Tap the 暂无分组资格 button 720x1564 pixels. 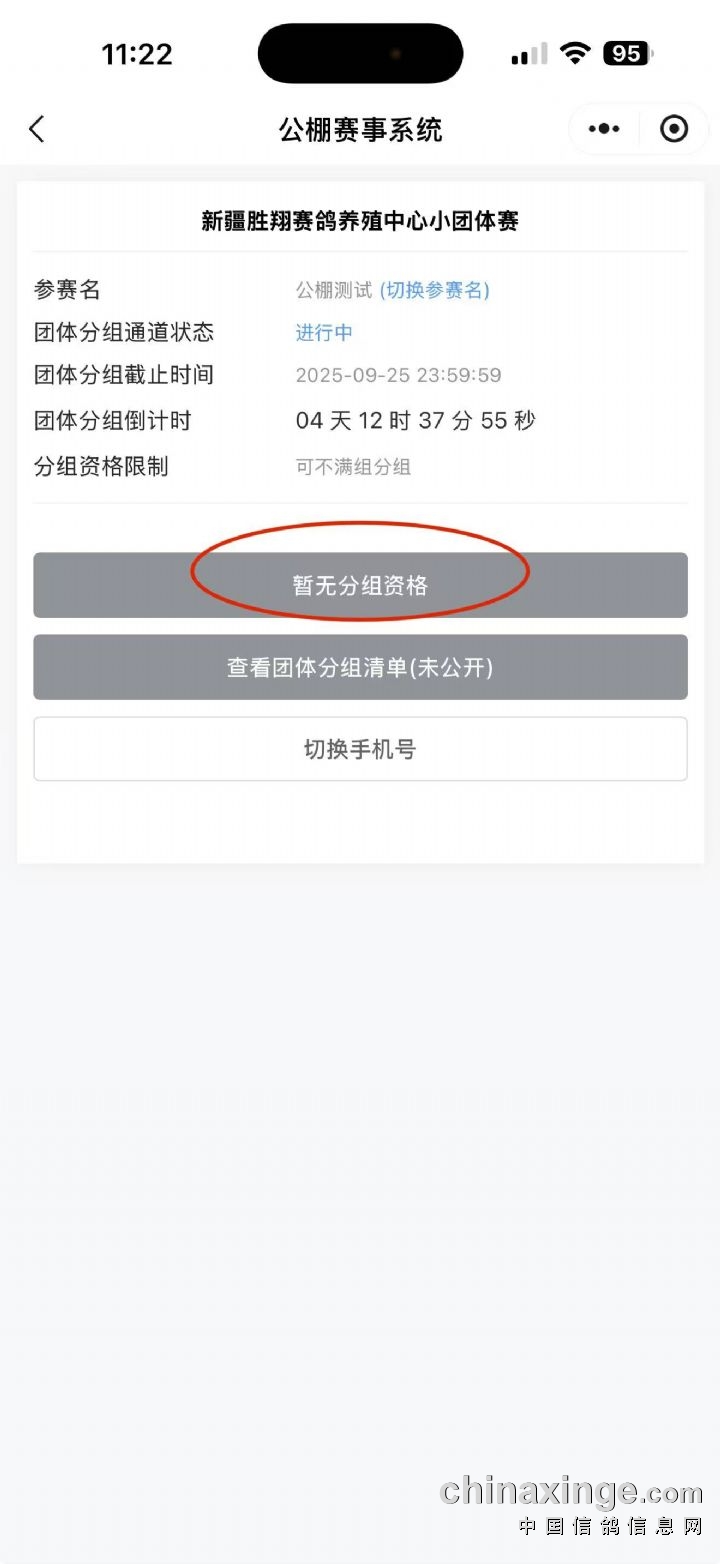(360, 585)
